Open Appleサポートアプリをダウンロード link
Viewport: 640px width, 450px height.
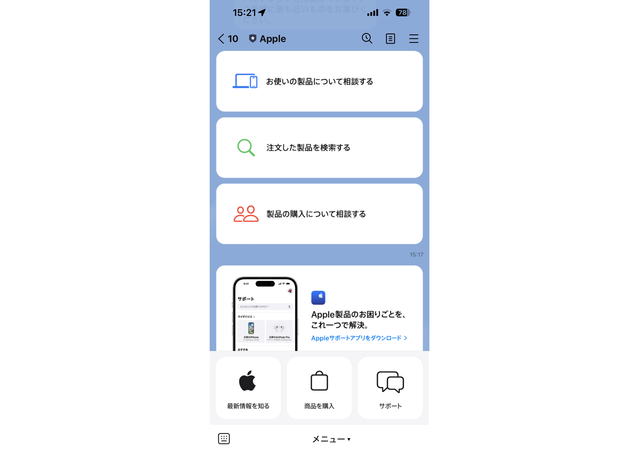coord(358,338)
